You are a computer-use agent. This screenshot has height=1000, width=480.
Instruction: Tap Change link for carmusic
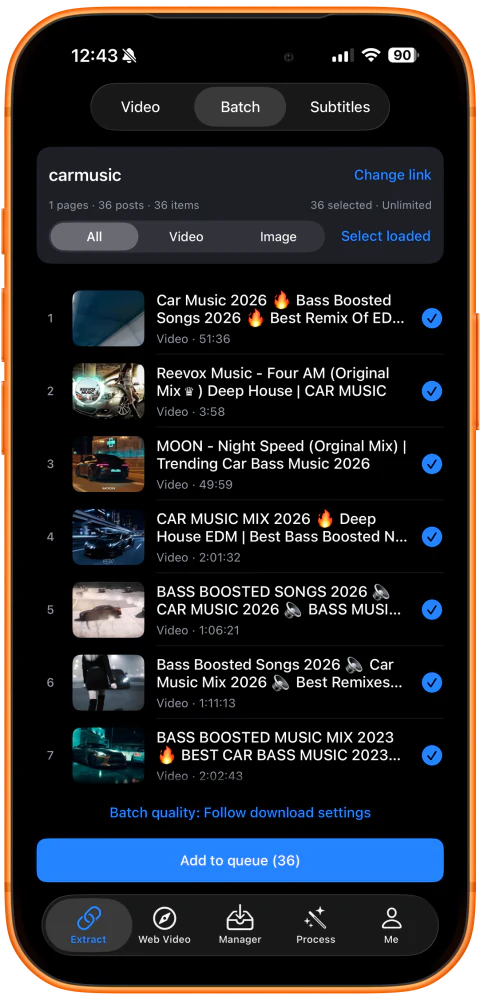click(392, 175)
